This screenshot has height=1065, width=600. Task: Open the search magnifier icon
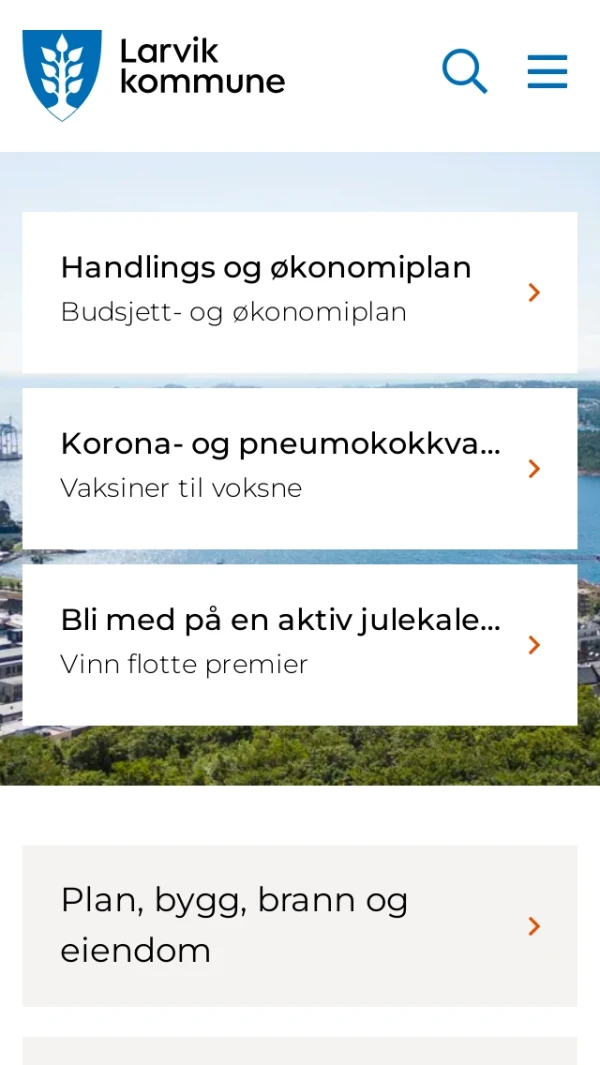pos(464,72)
